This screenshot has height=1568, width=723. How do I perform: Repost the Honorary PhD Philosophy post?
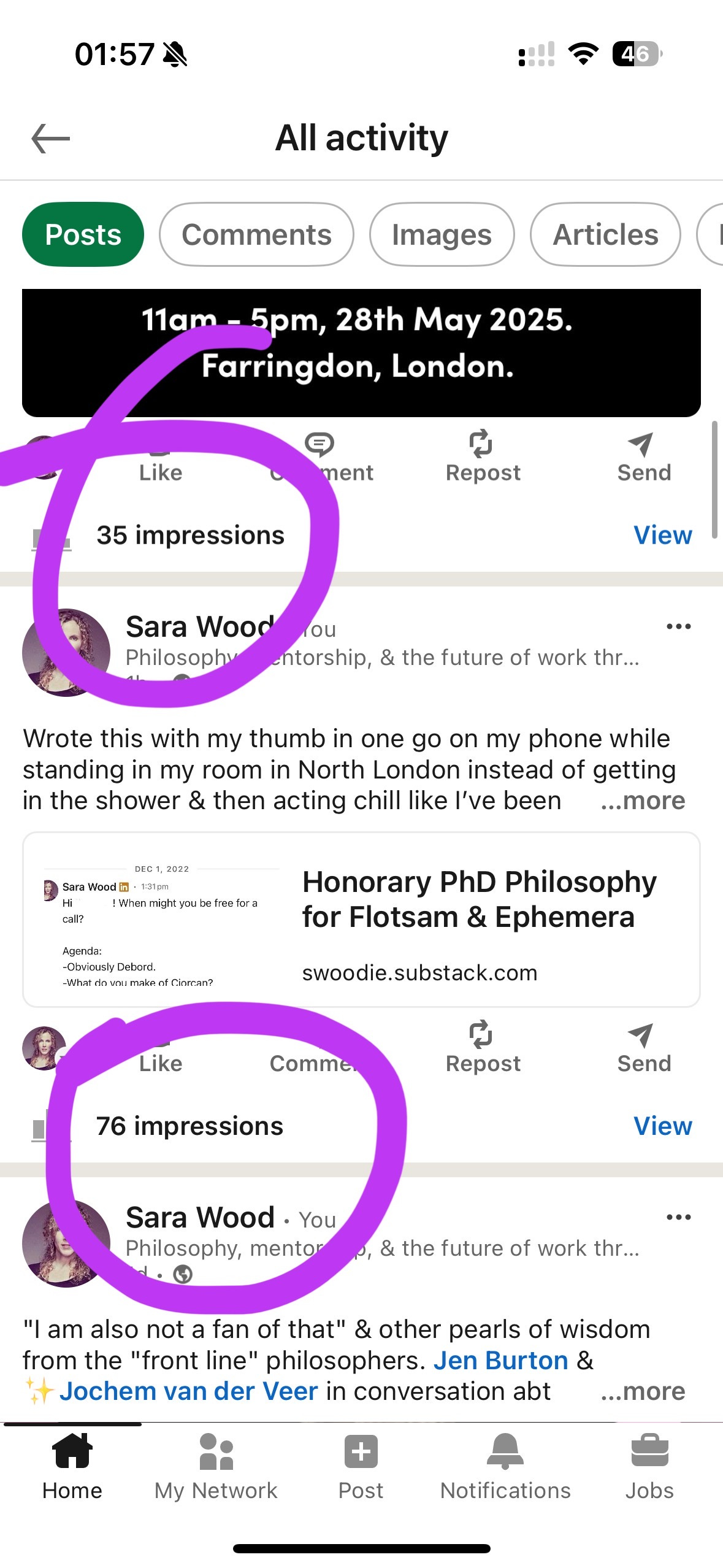pos(483,1047)
